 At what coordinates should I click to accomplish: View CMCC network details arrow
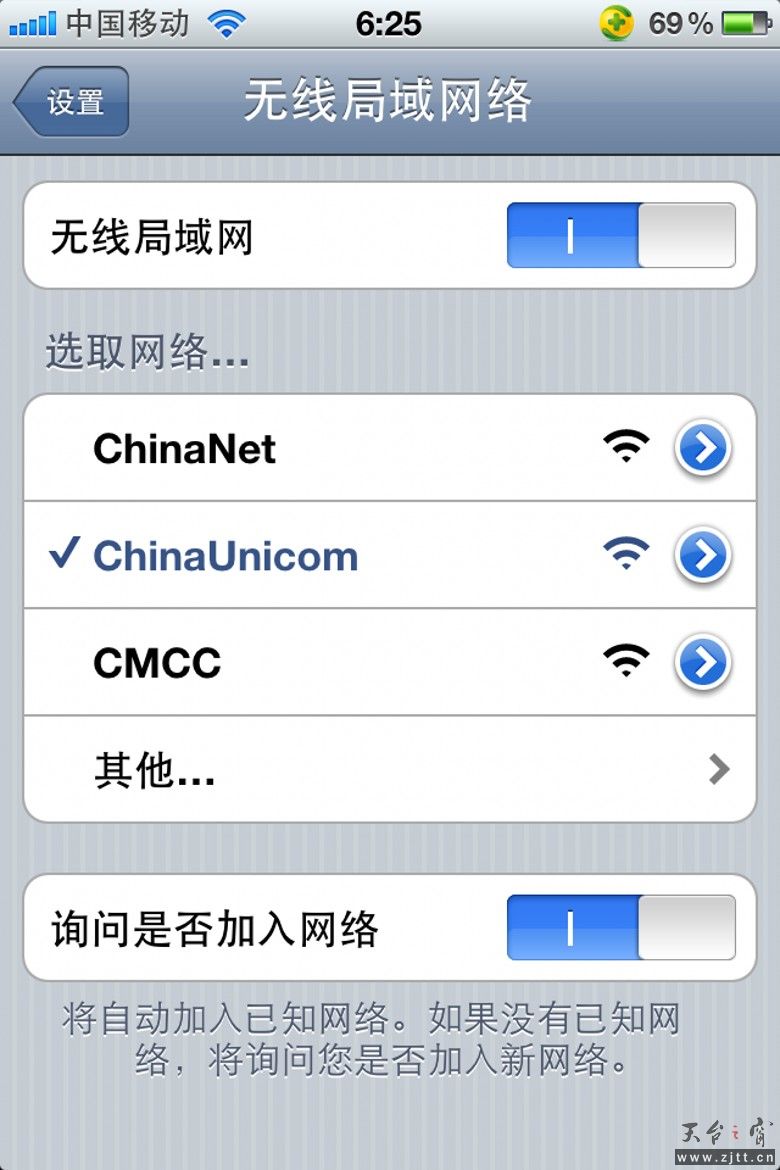703,663
